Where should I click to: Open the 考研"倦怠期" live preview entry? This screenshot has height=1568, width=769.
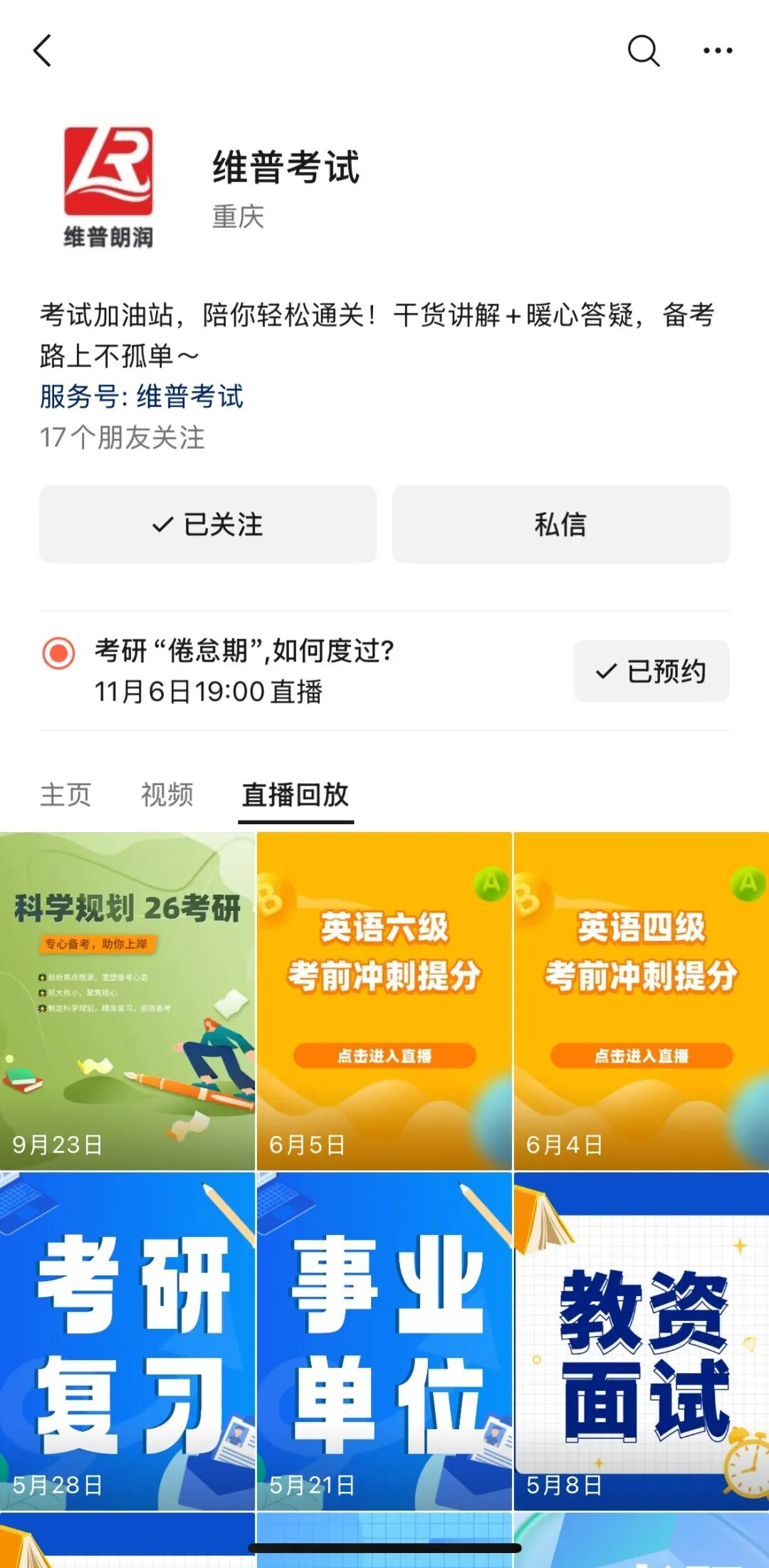point(244,670)
